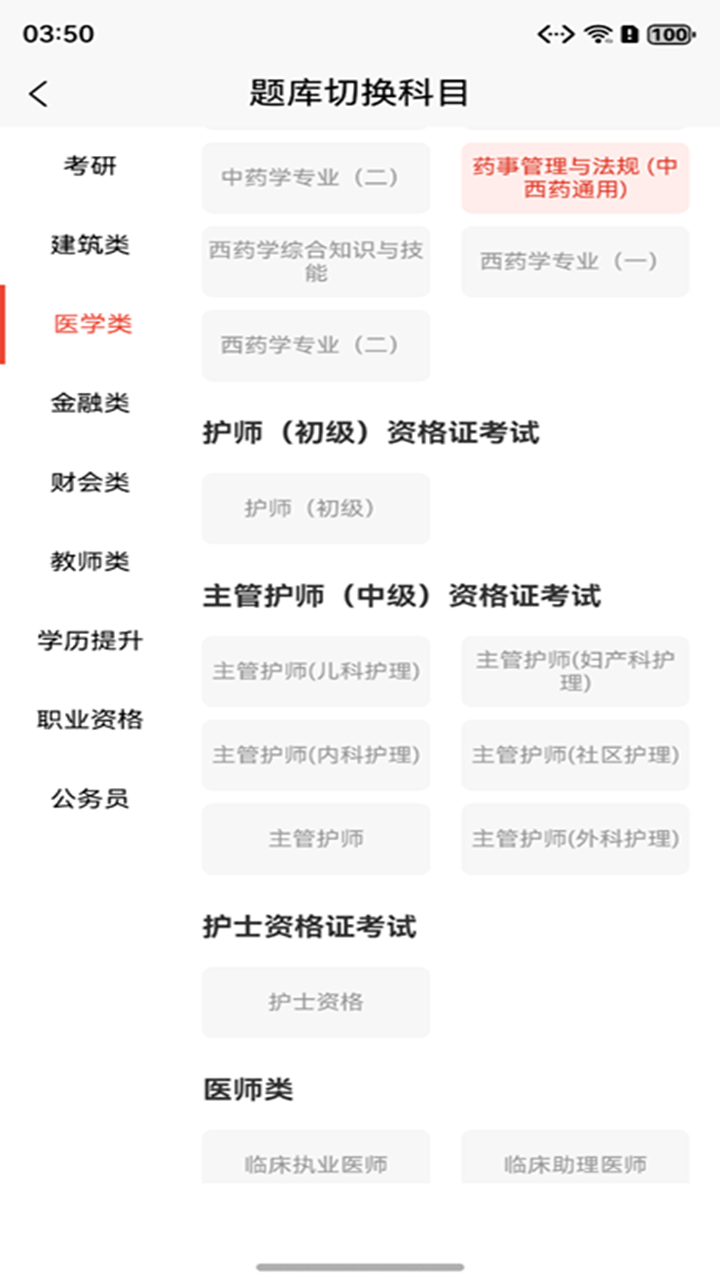Tap the 护师（初级）subject card
The image size is (720, 1280).
click(x=316, y=508)
